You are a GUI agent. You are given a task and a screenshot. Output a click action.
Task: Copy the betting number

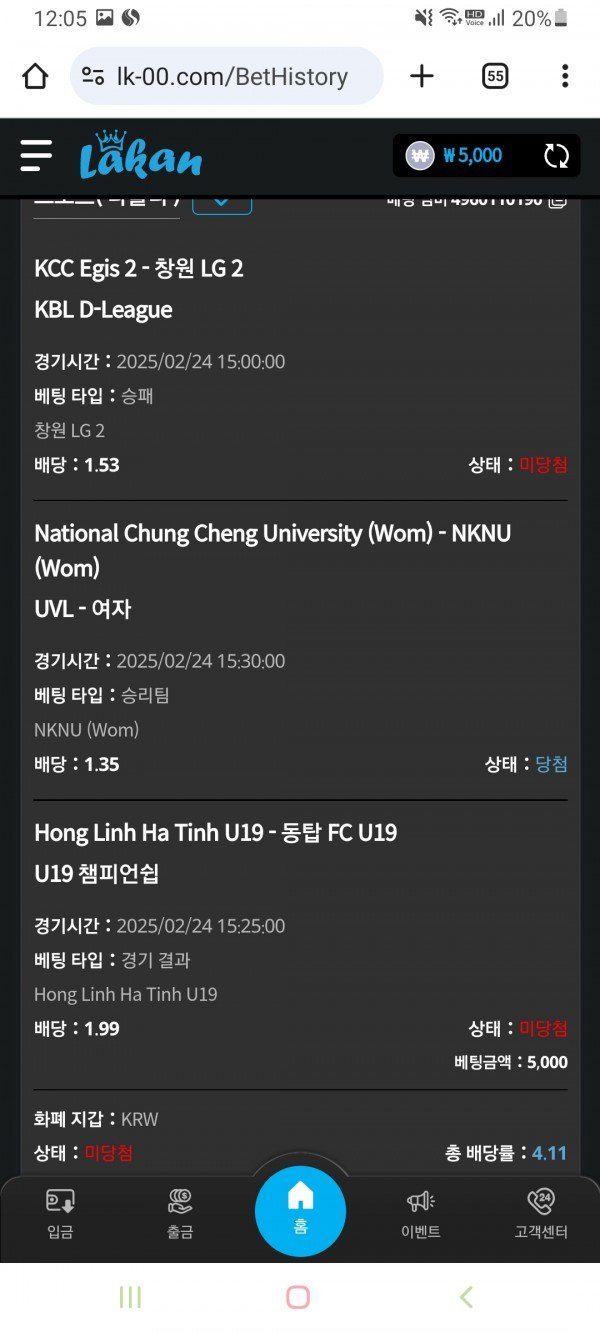[558, 201]
